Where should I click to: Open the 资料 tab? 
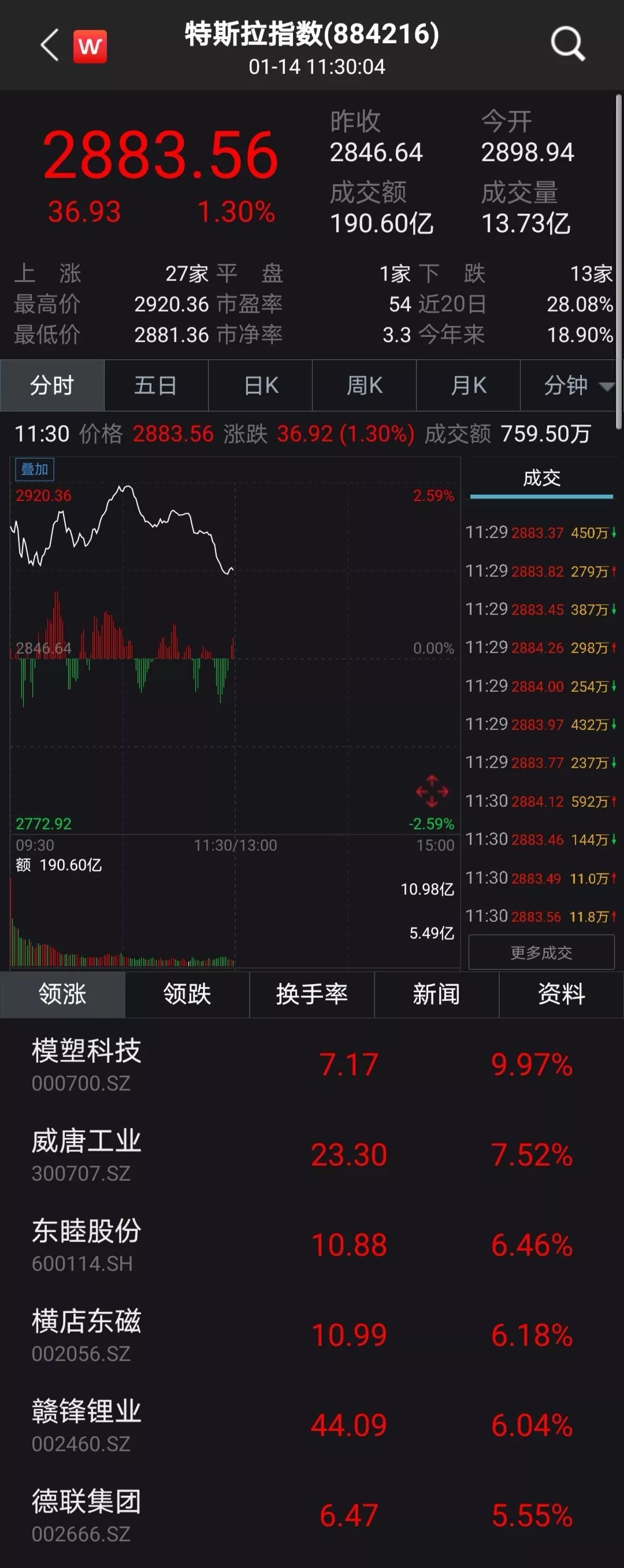click(x=561, y=994)
